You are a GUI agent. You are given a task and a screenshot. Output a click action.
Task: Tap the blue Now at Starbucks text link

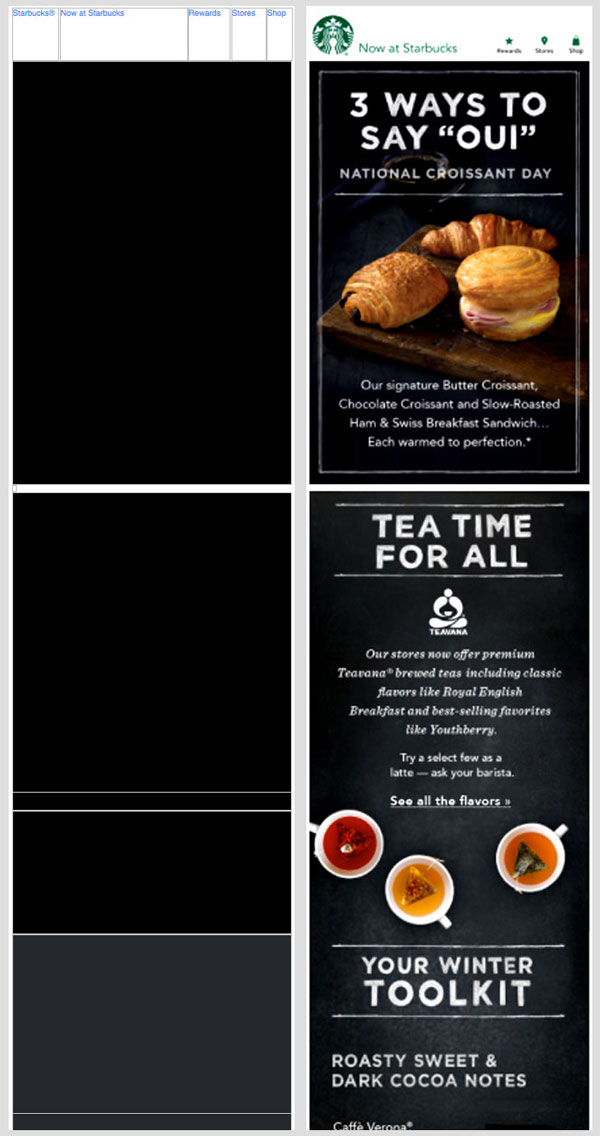(x=93, y=13)
